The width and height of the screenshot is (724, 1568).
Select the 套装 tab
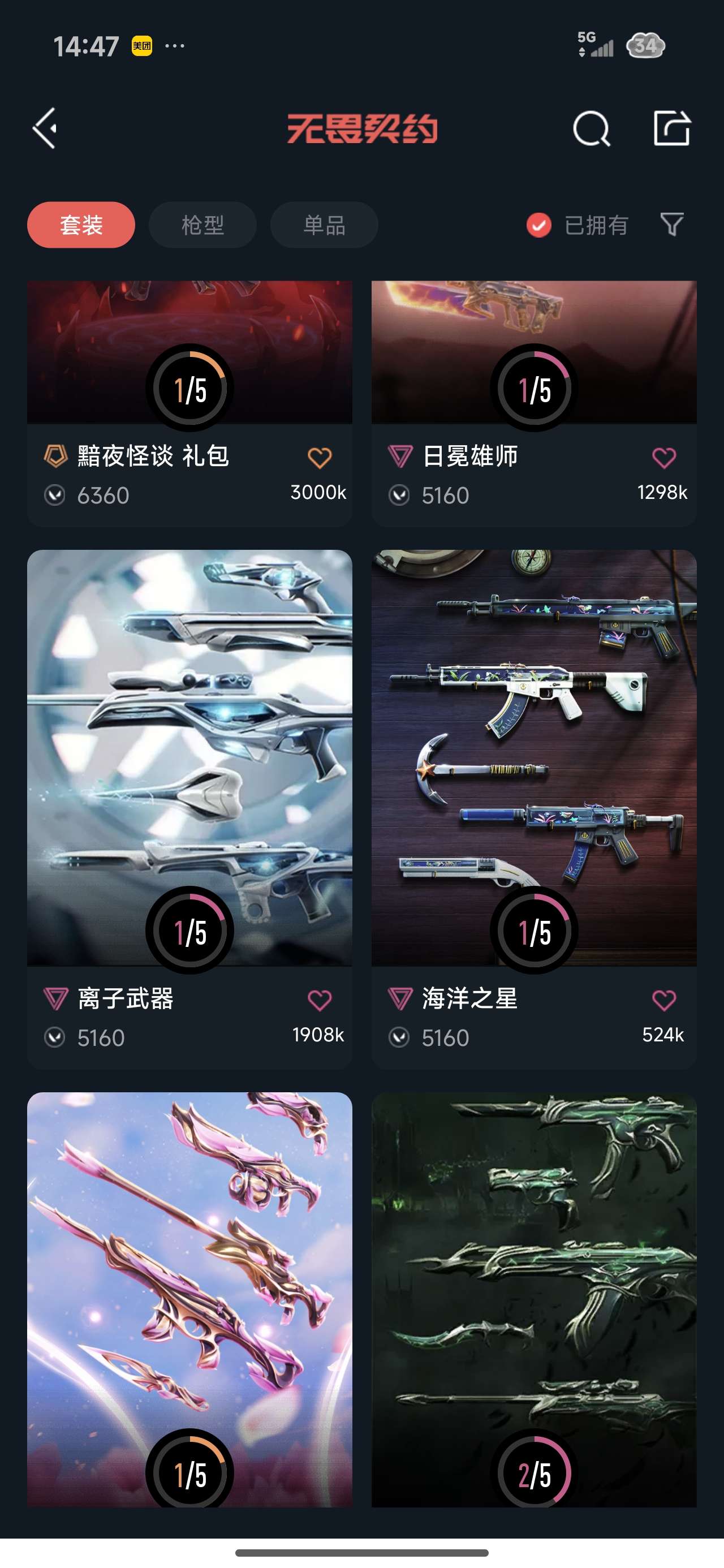tap(81, 225)
